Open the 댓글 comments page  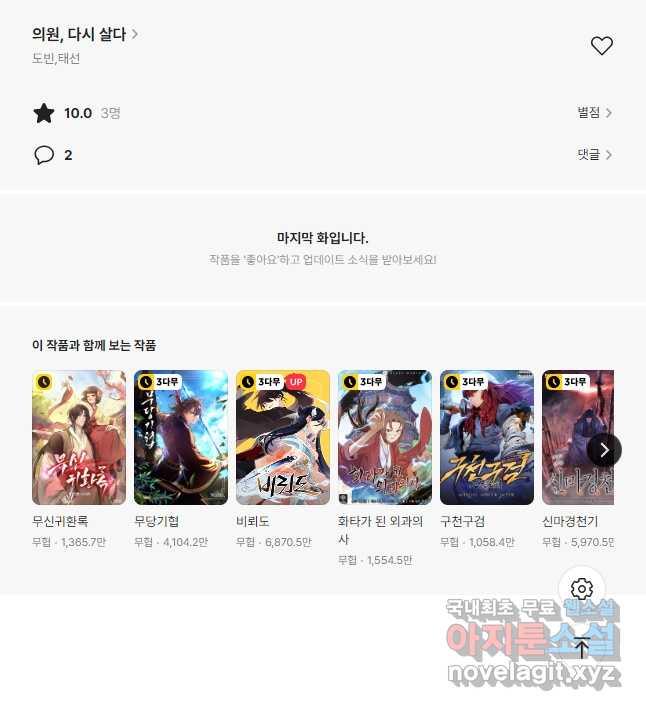(594, 155)
